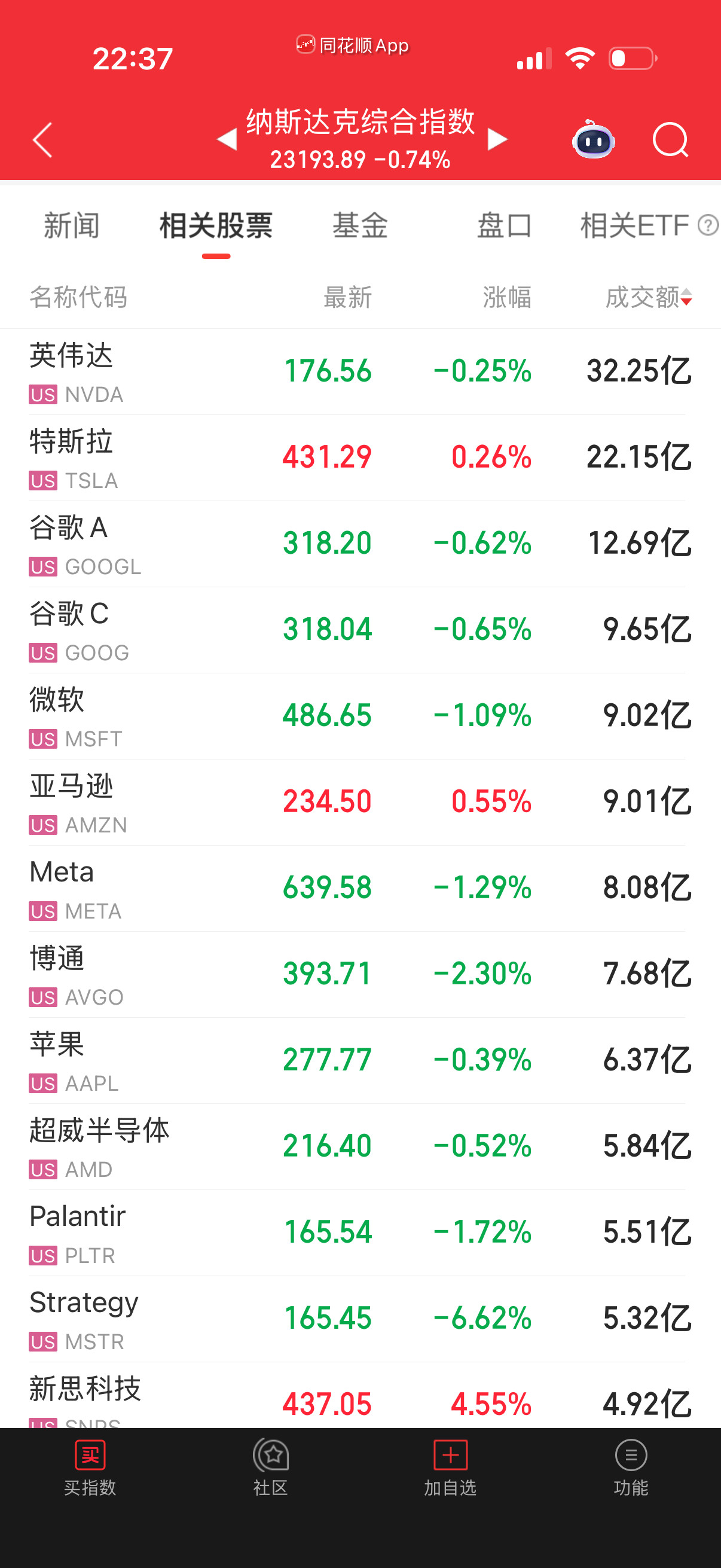Switch to the 新闻 tab
The width and height of the screenshot is (721, 1568).
click(x=71, y=226)
